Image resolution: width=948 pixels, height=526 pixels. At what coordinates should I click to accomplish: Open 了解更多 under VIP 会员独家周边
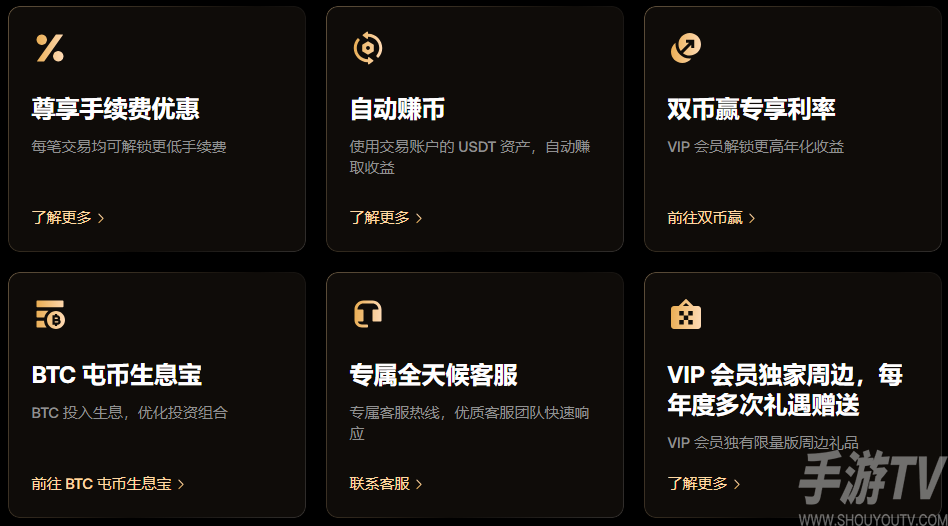704,483
